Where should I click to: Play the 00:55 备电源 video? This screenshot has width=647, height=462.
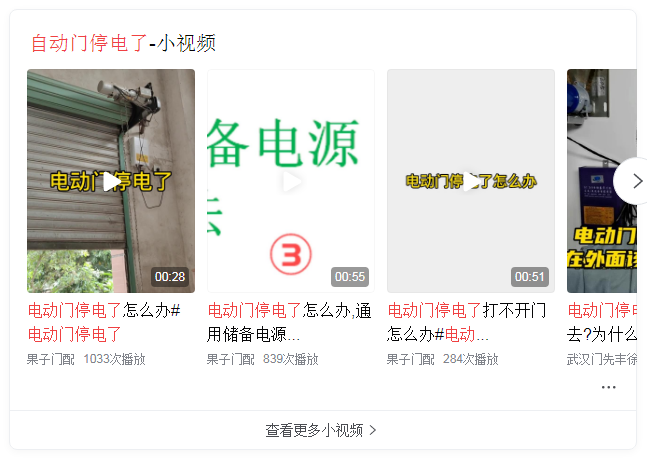pos(291,181)
